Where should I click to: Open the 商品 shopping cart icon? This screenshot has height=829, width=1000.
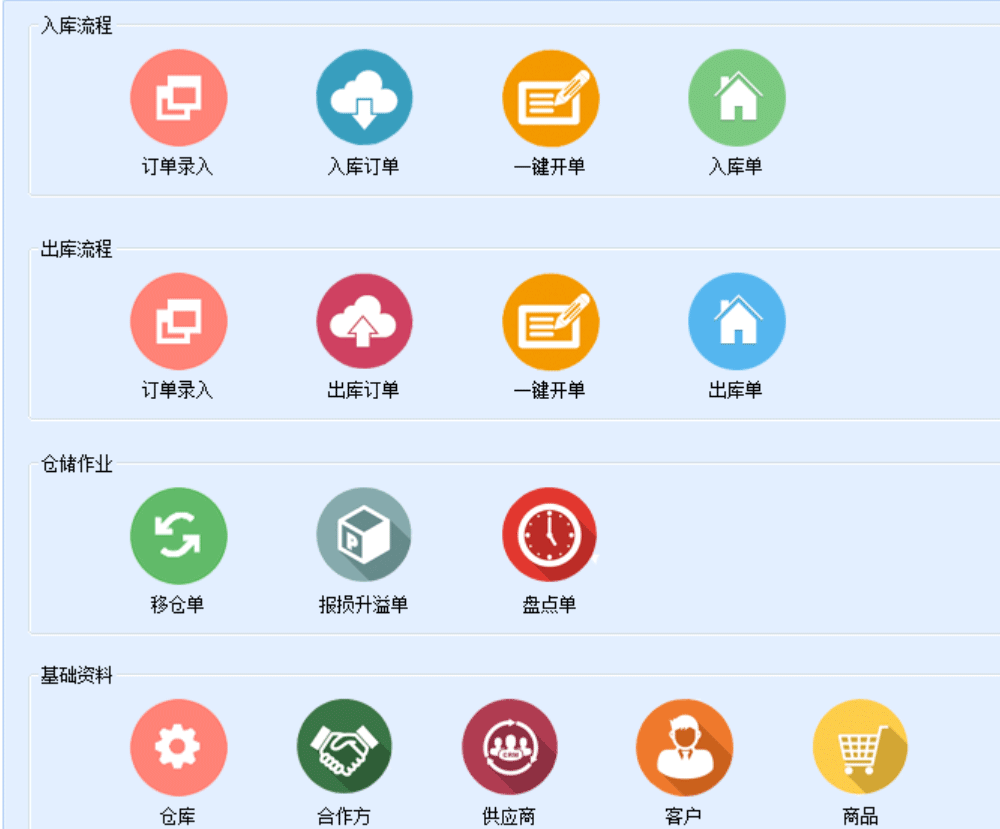click(x=860, y=747)
